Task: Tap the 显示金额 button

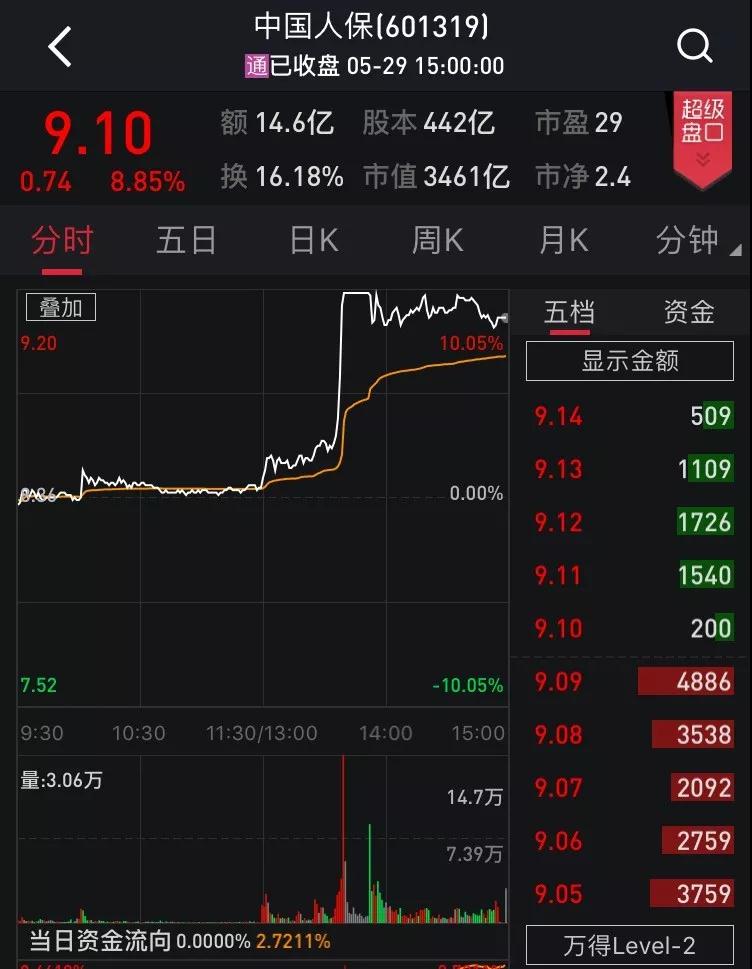Action: (630, 361)
